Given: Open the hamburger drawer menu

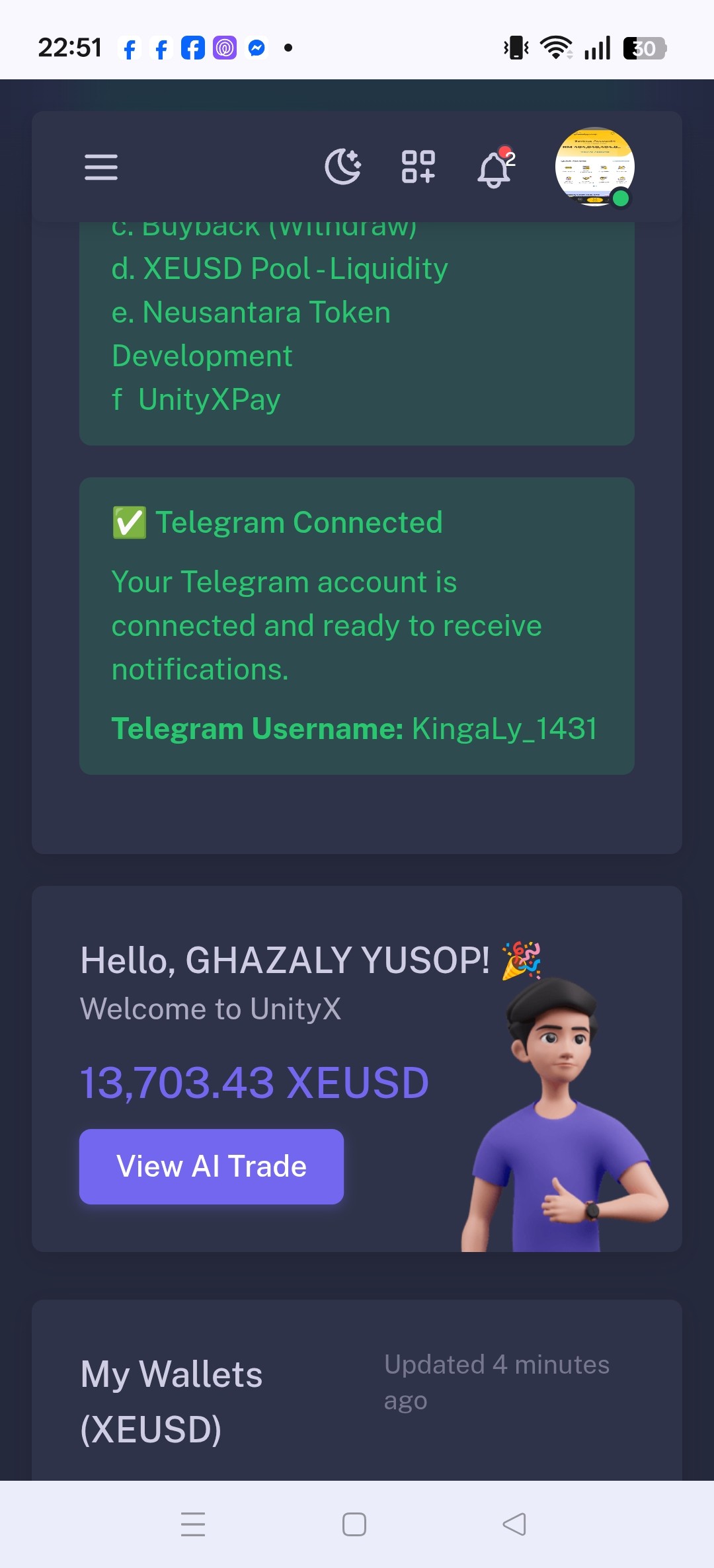Looking at the screenshot, I should [101, 167].
